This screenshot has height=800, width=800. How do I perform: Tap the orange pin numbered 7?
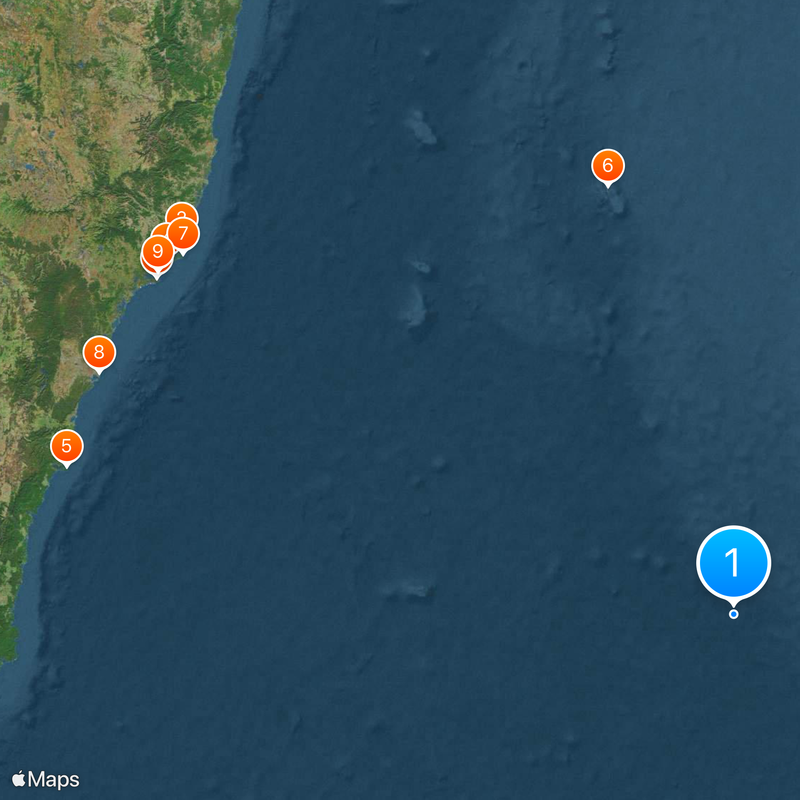[185, 234]
